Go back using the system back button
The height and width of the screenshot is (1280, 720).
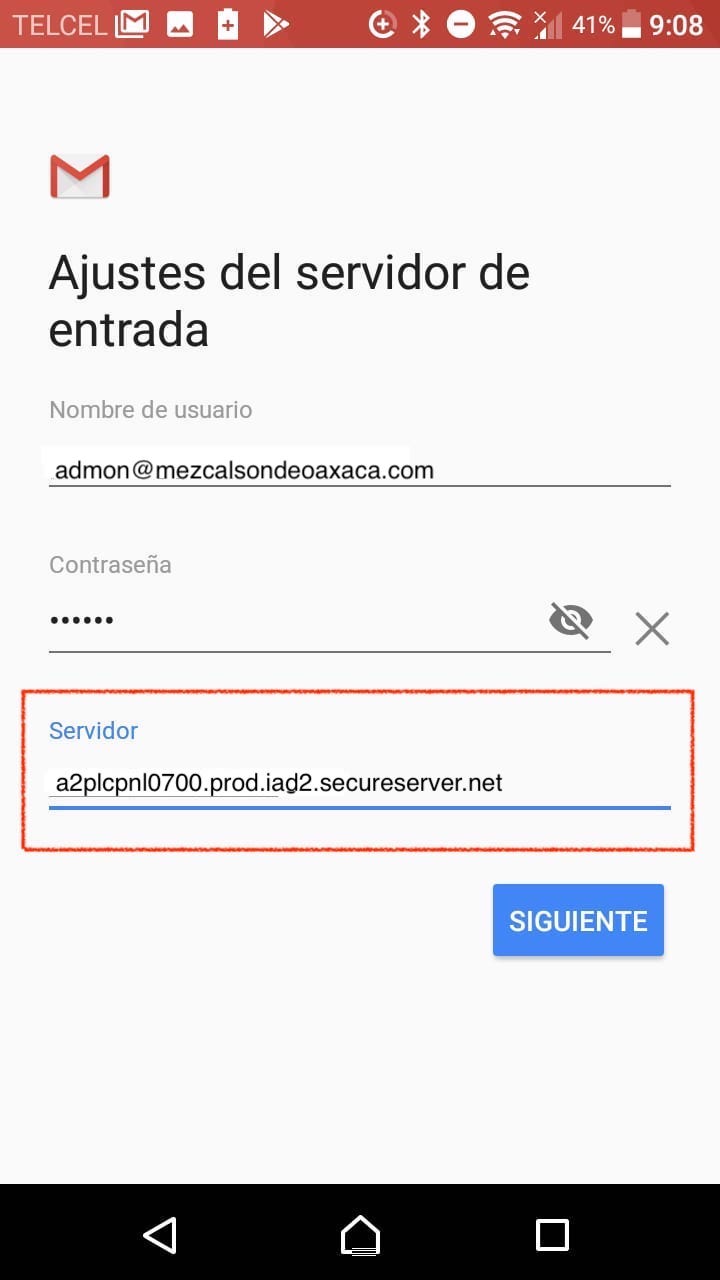click(160, 1235)
